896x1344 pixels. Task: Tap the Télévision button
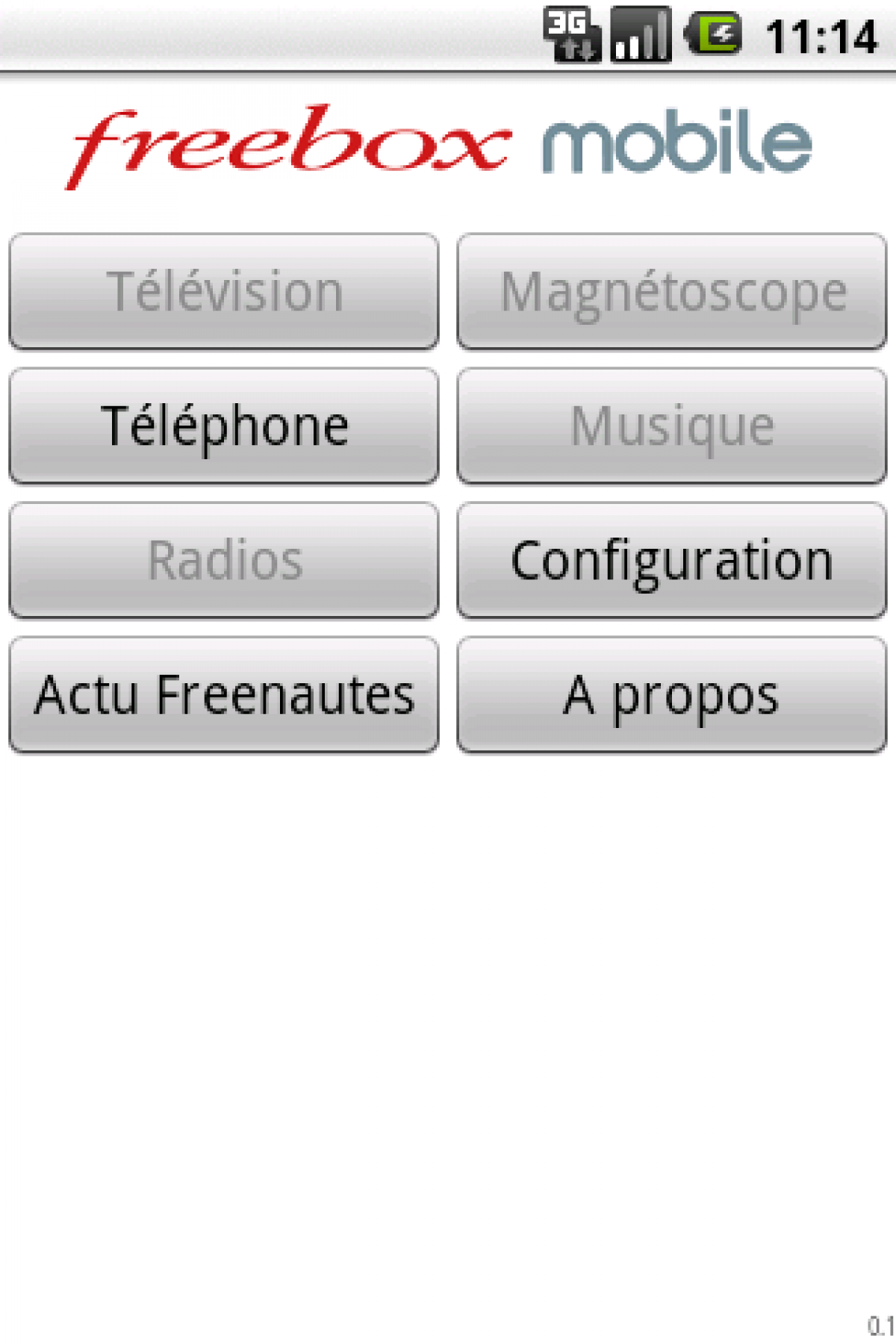click(x=224, y=291)
